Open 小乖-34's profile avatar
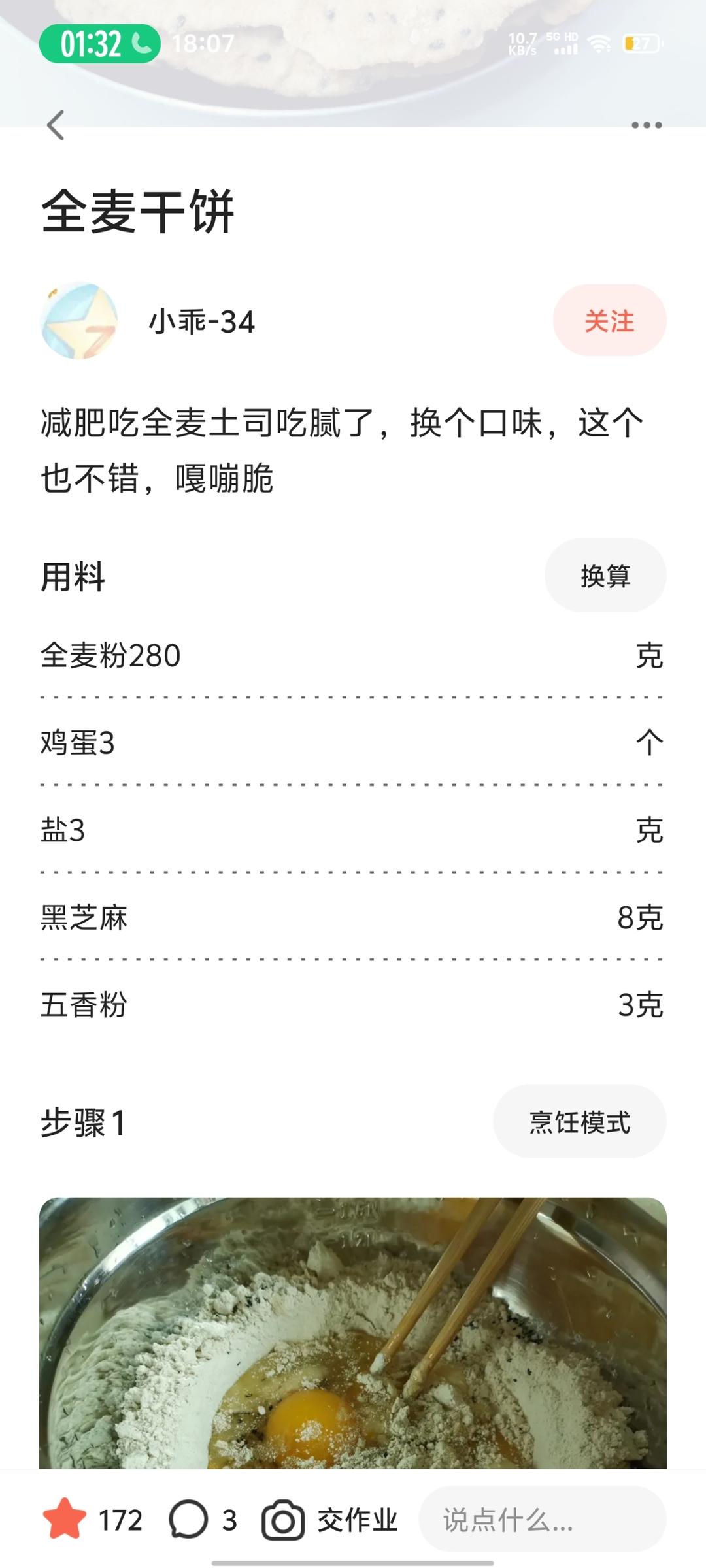Screen dimensions: 706x1568 point(79,321)
